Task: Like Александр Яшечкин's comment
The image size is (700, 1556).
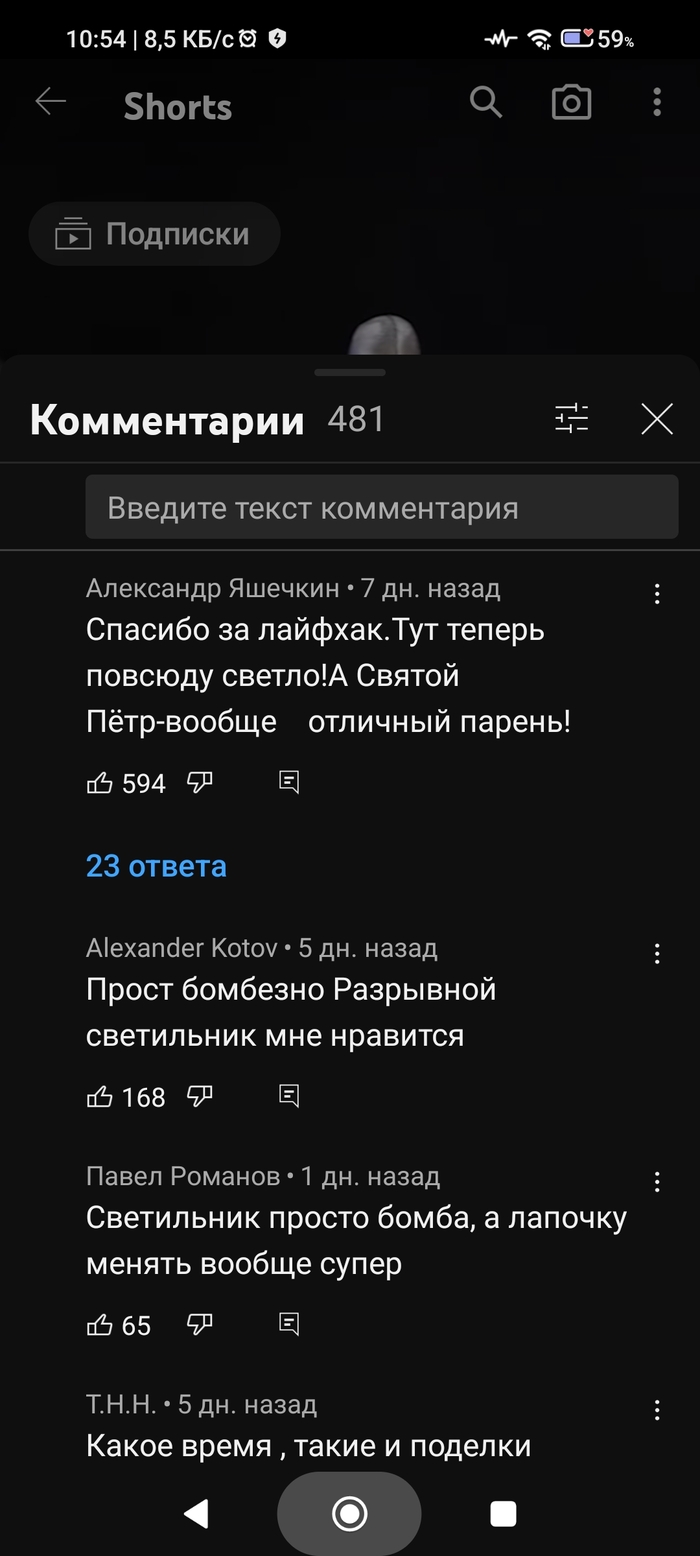Action: [x=100, y=783]
